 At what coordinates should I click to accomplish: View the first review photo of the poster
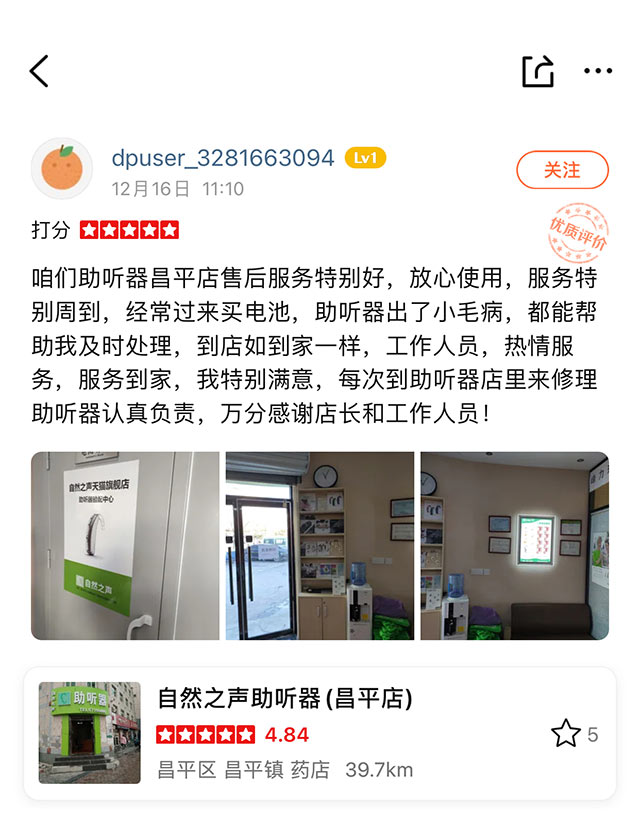125,545
